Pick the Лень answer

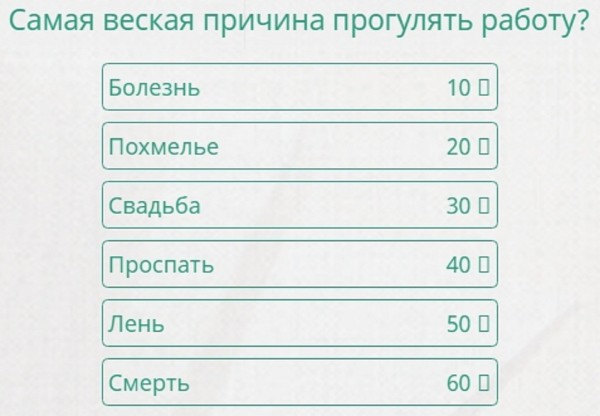click(x=299, y=324)
